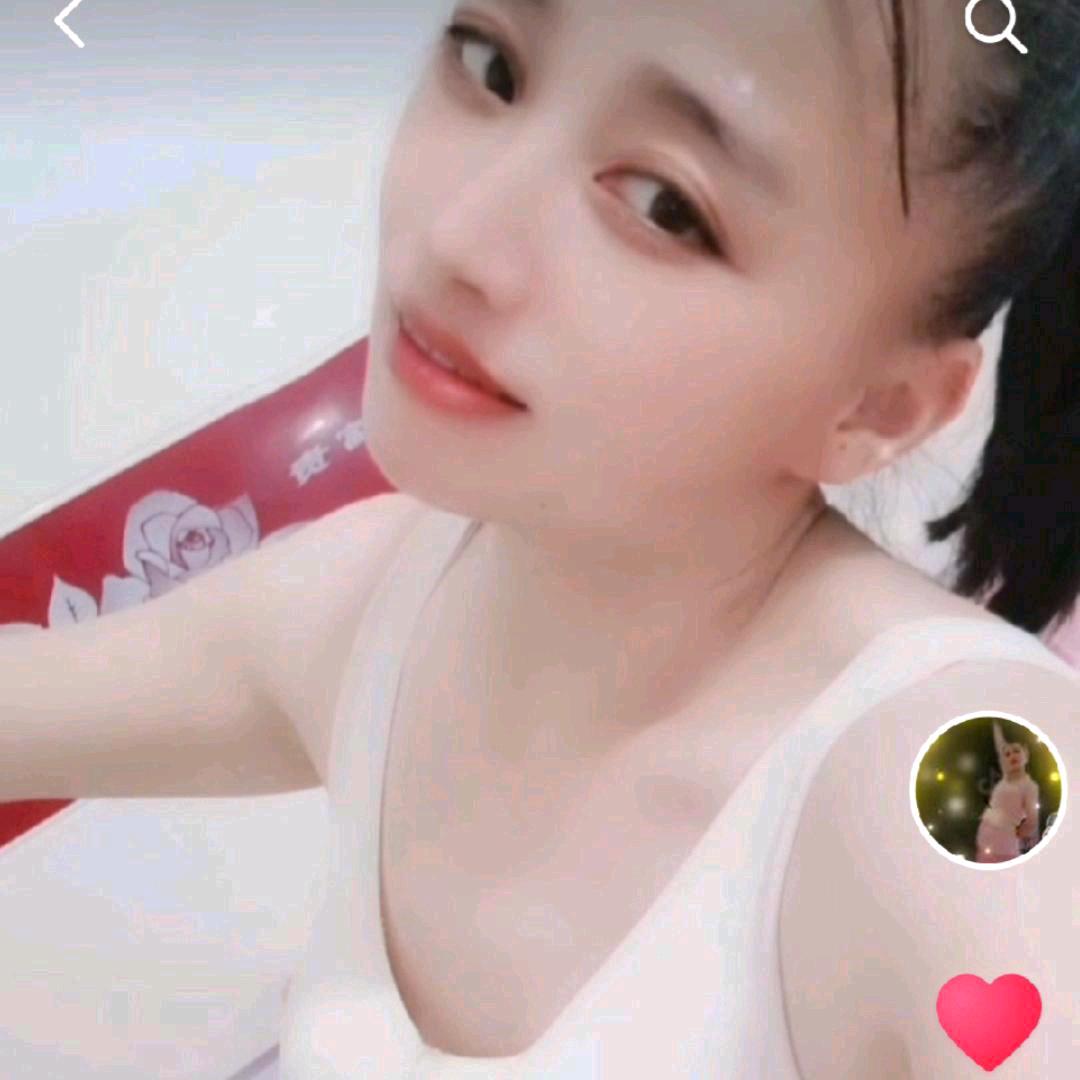Go back using the top arrow
This screenshot has height=1080, width=1080.
click(x=69, y=24)
